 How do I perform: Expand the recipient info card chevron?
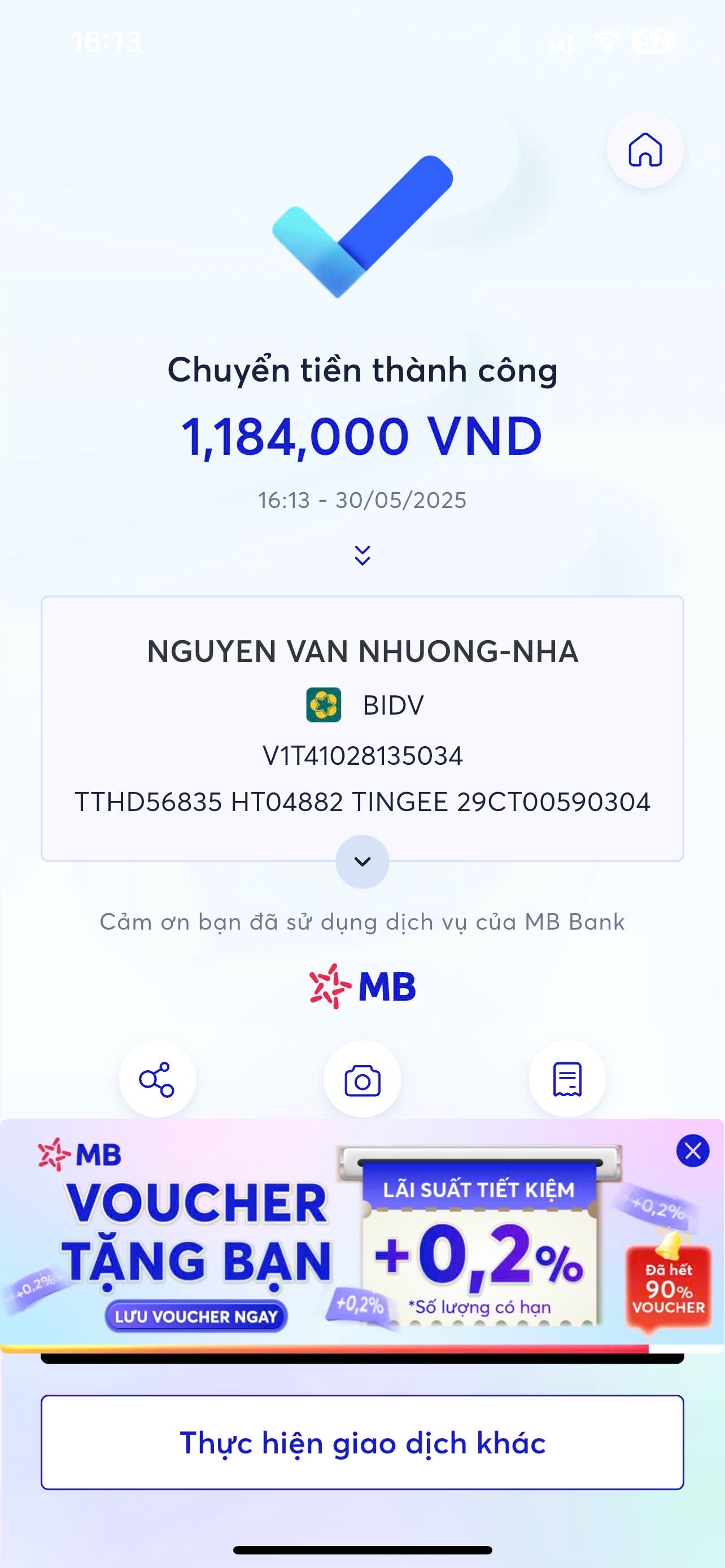click(x=362, y=861)
